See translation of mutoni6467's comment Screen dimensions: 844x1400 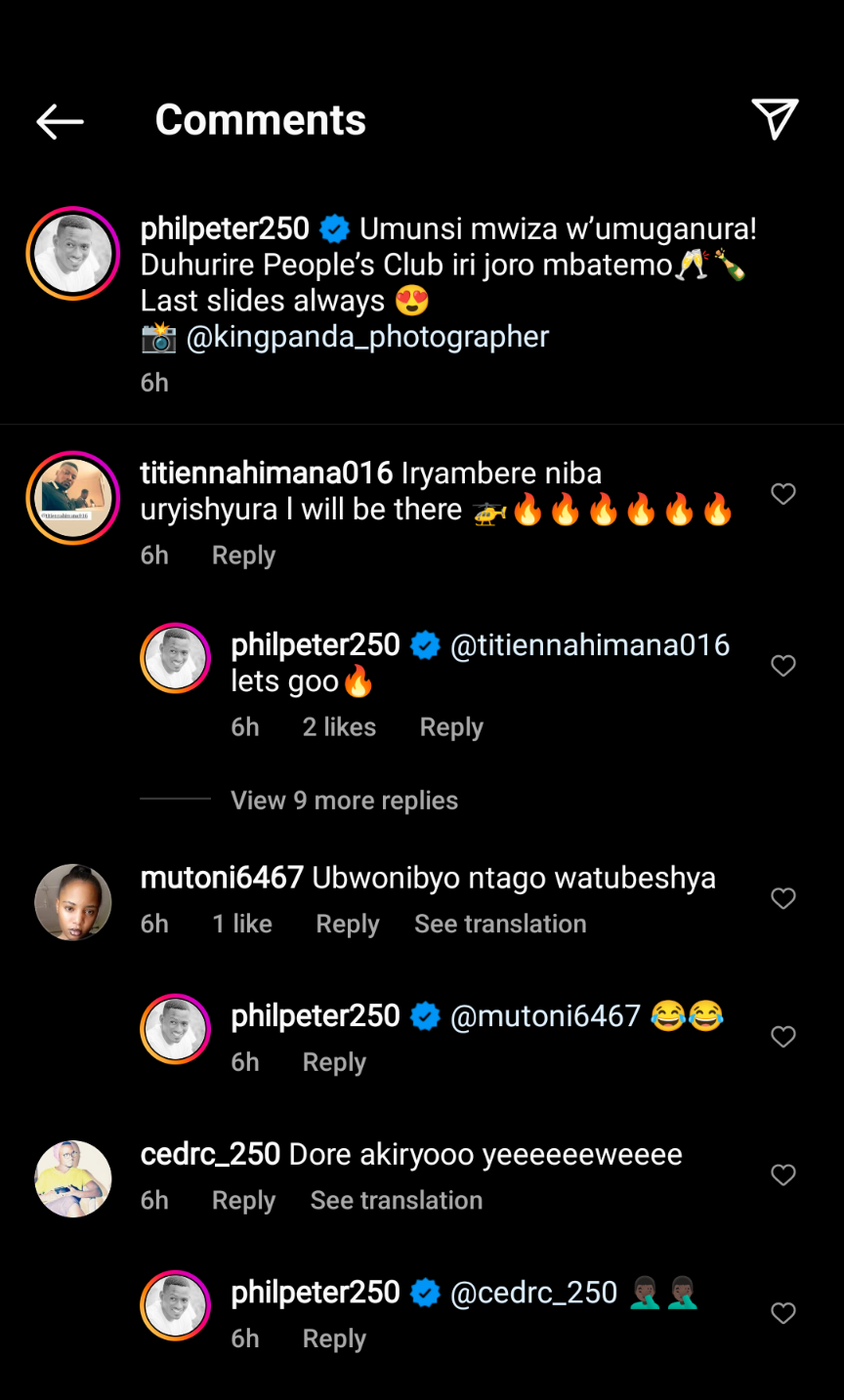(x=500, y=924)
